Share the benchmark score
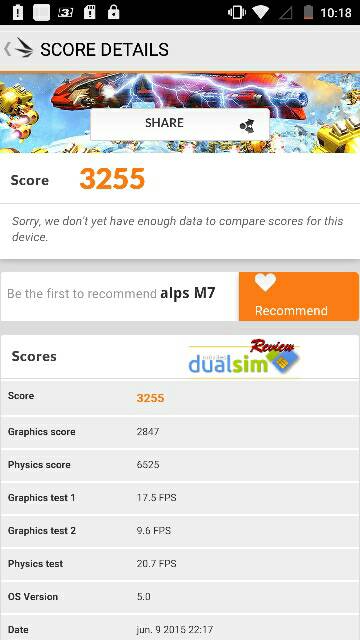This screenshot has height=640, width=360. point(180,124)
